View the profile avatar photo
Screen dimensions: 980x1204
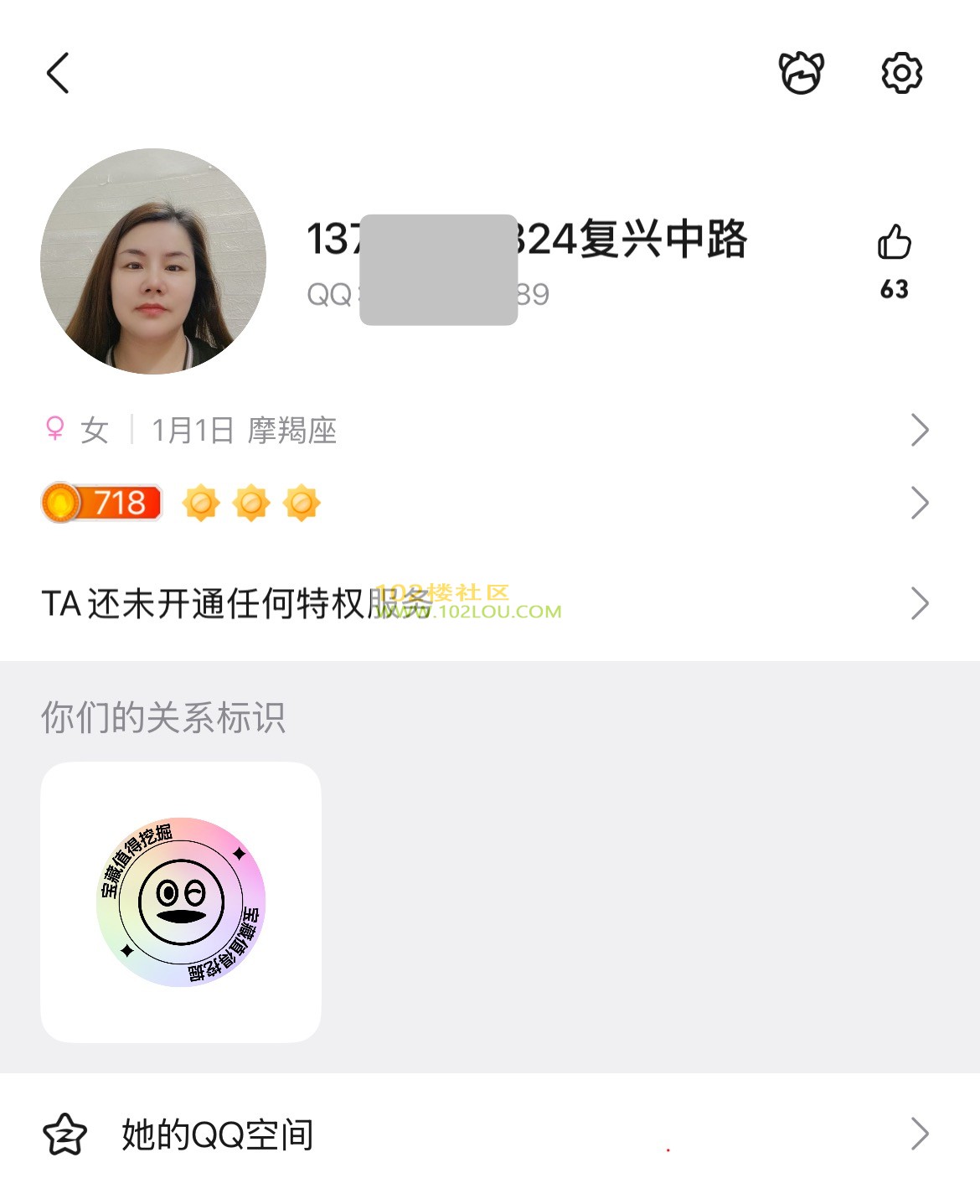click(153, 261)
